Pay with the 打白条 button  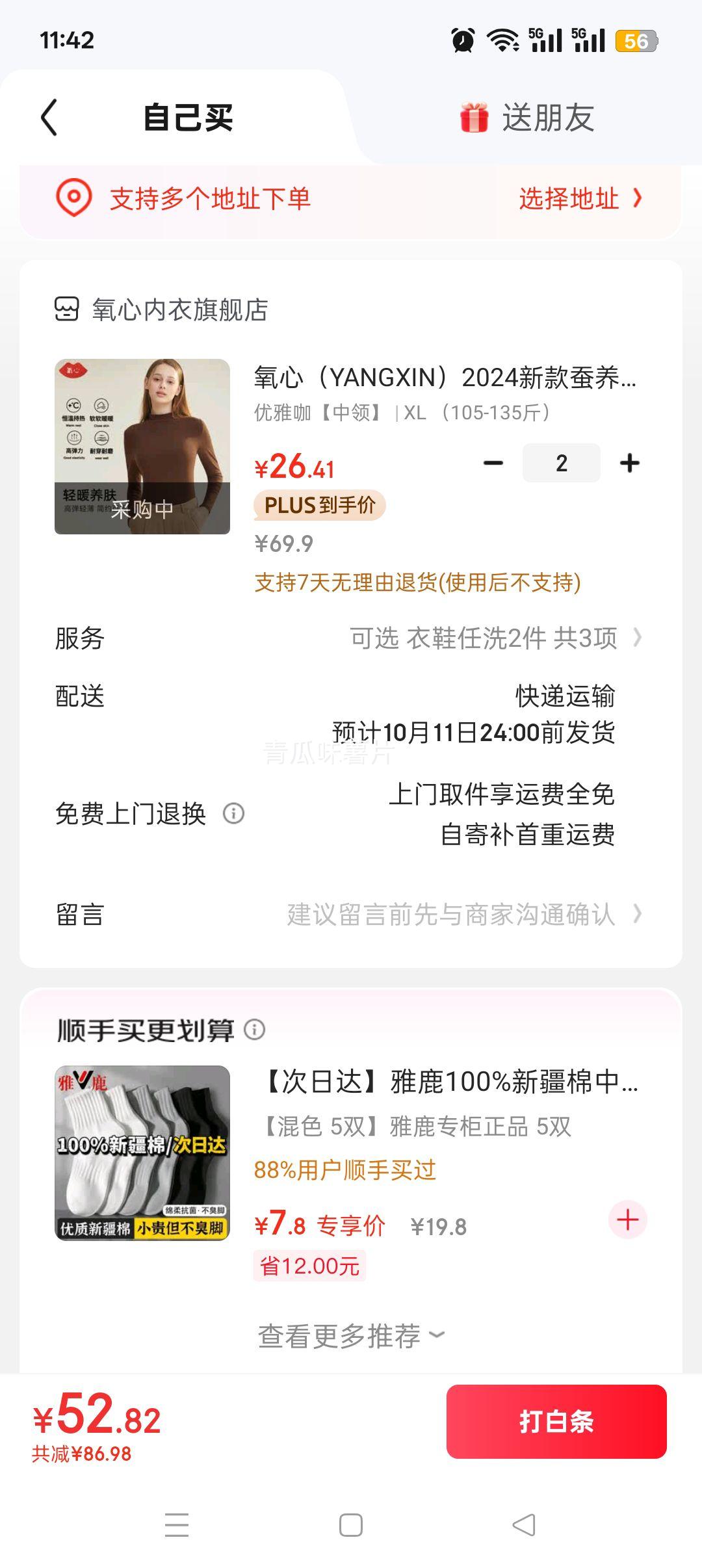(x=556, y=1422)
